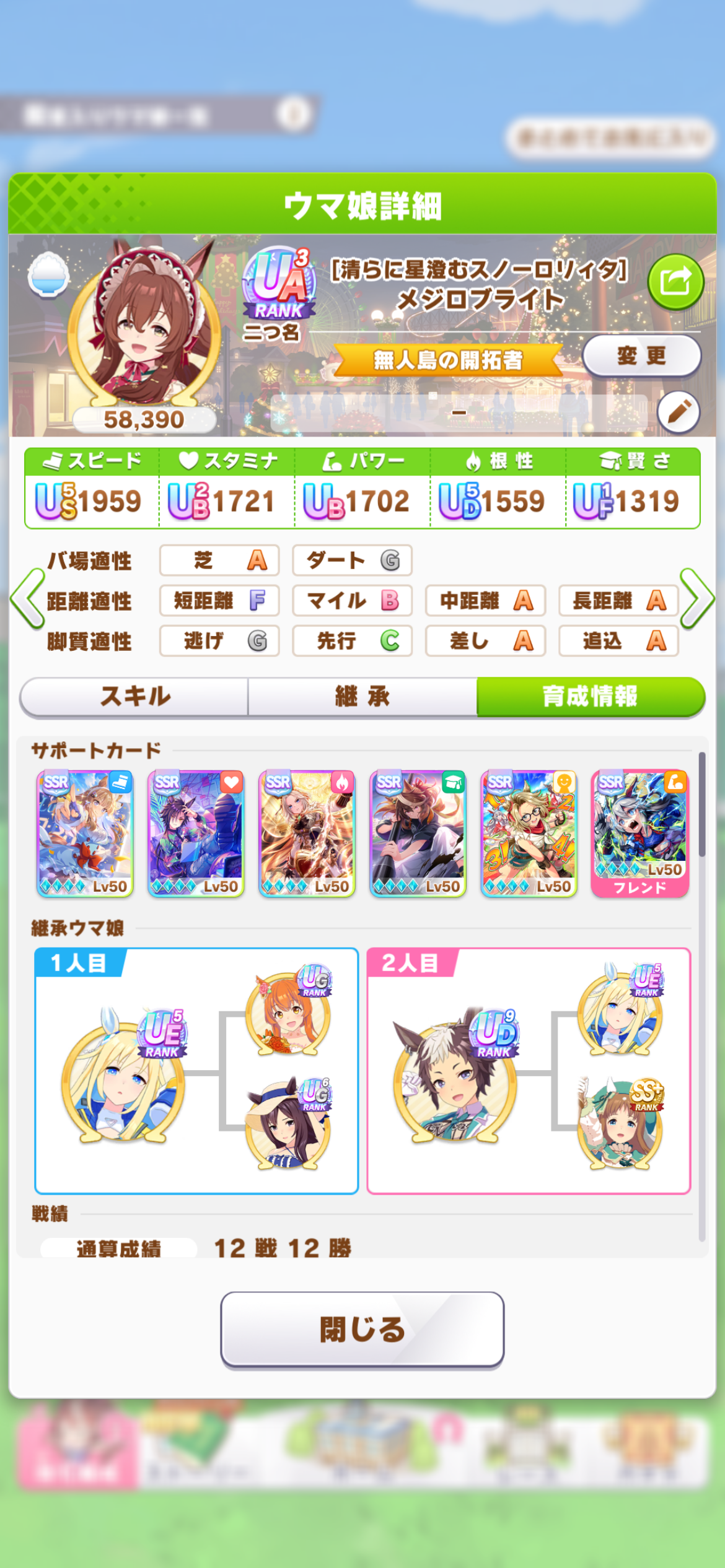This screenshot has width=725, height=1568.
Task: Tap the rice bowl icon beside the portrait
Action: click(48, 275)
